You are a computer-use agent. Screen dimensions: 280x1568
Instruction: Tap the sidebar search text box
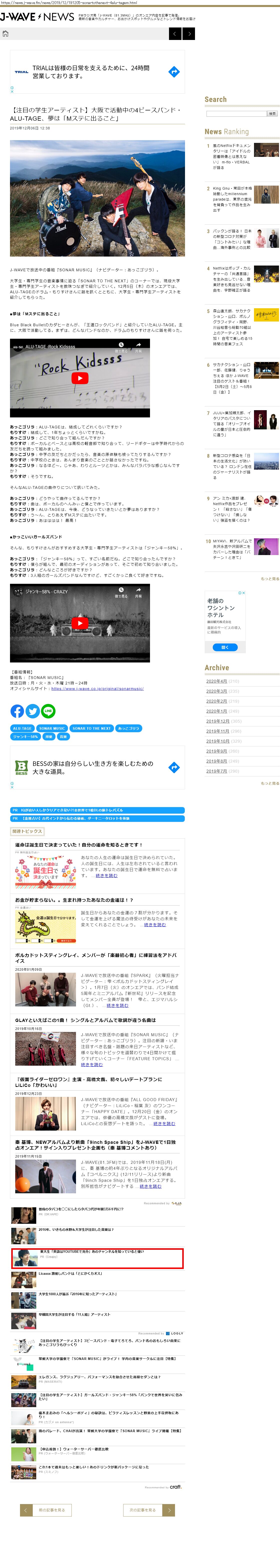click(236, 113)
